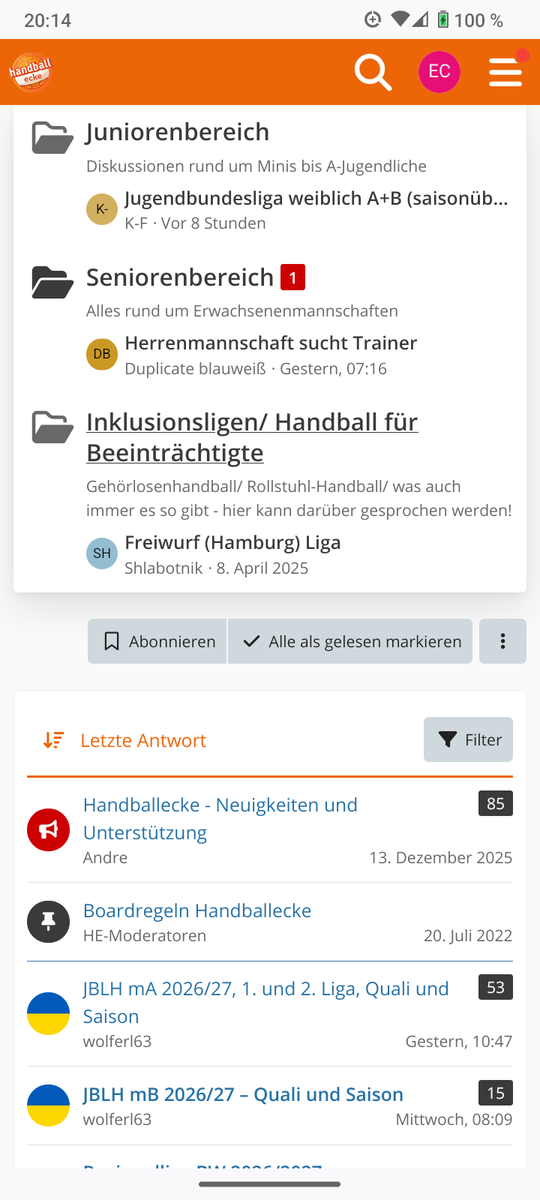Open the Juniorenbereich forum

click(177, 132)
